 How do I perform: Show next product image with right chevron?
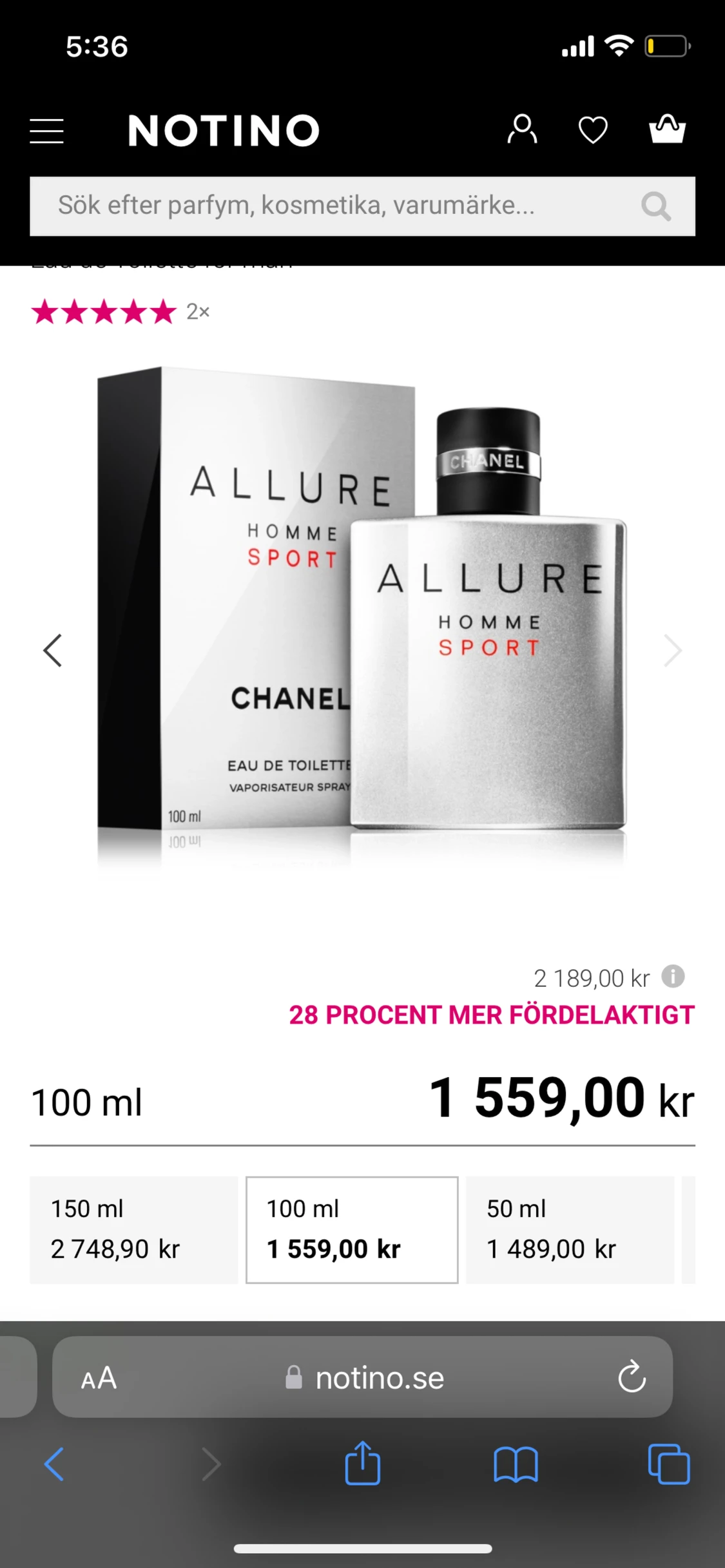[672, 651]
